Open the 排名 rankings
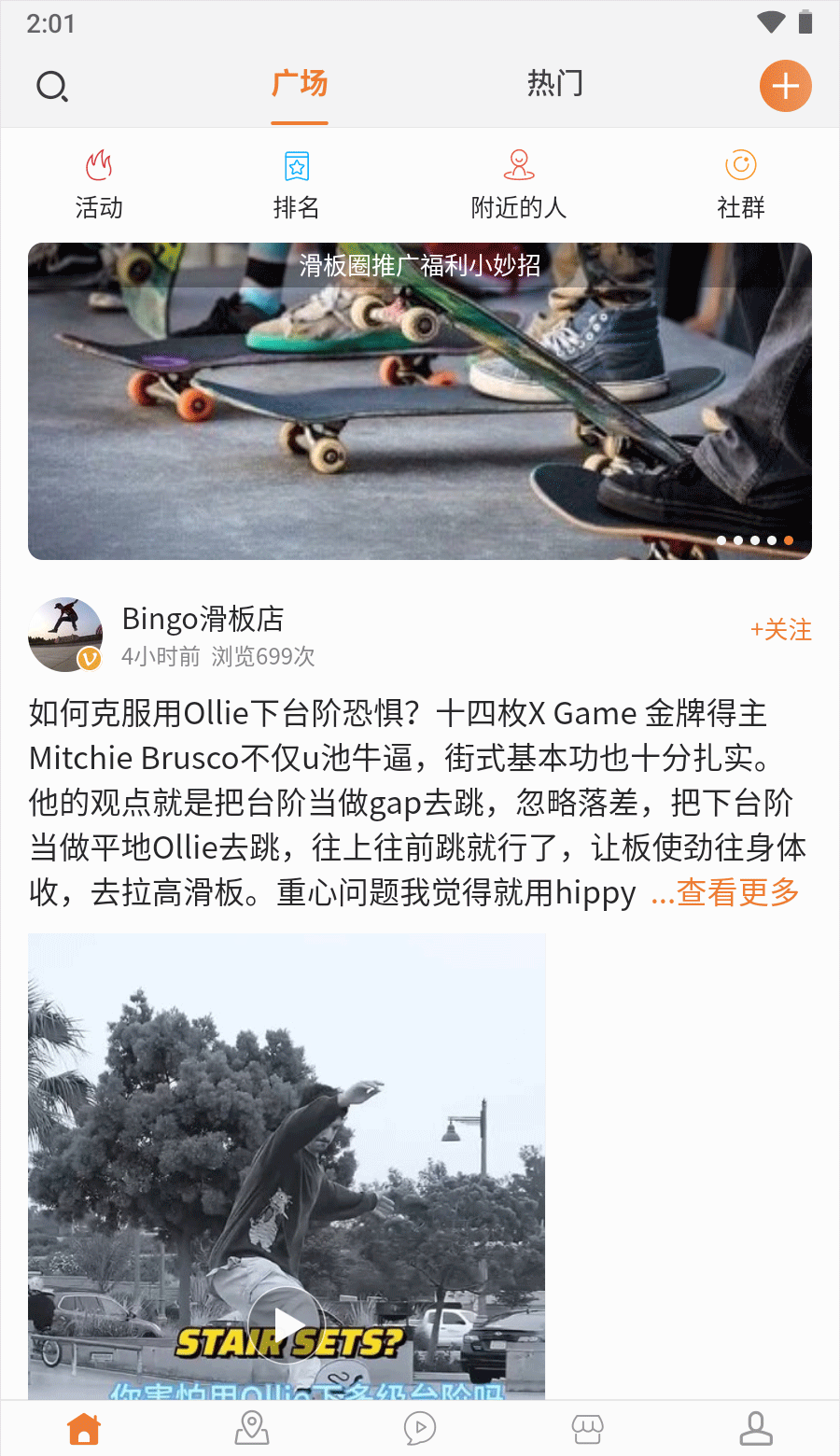 click(x=296, y=185)
